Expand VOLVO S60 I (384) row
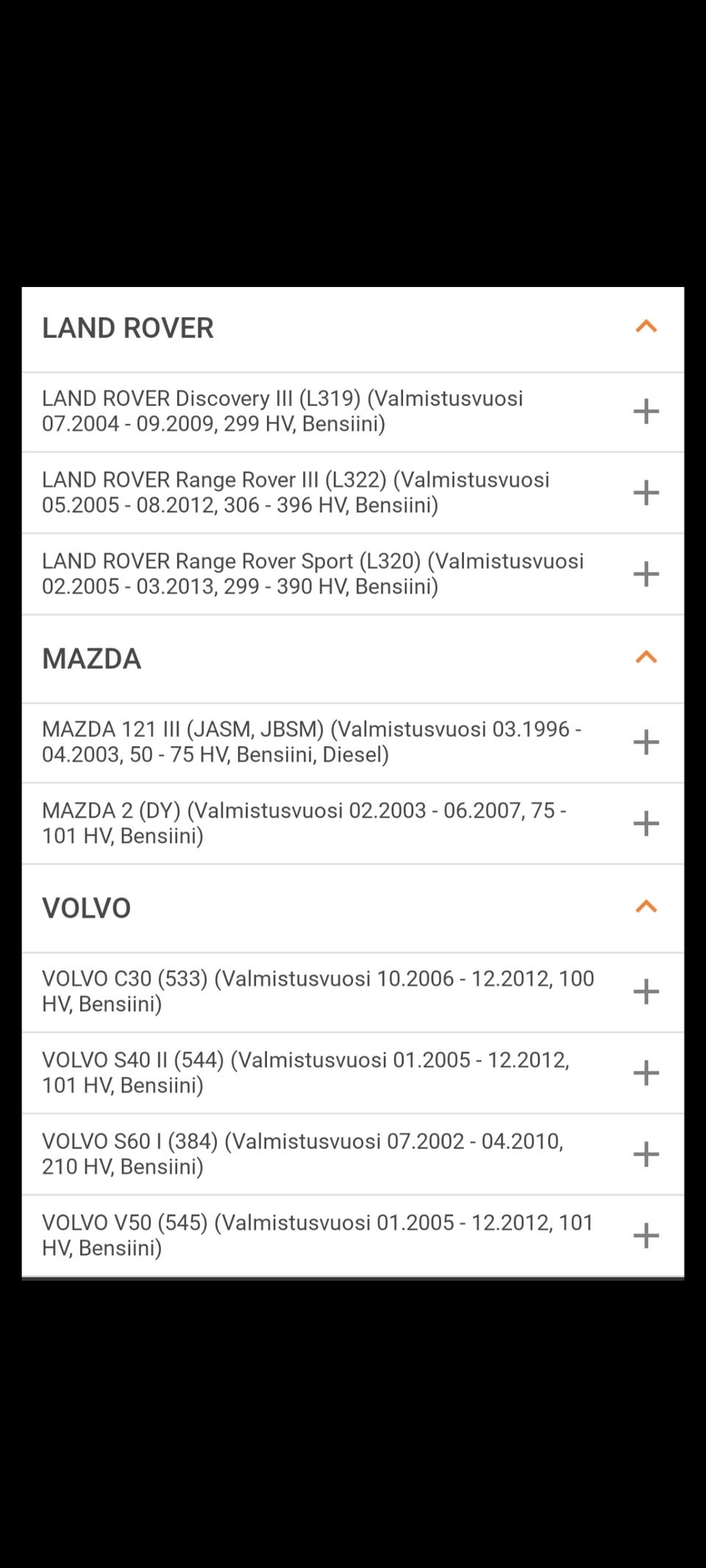 pyautogui.click(x=646, y=1154)
